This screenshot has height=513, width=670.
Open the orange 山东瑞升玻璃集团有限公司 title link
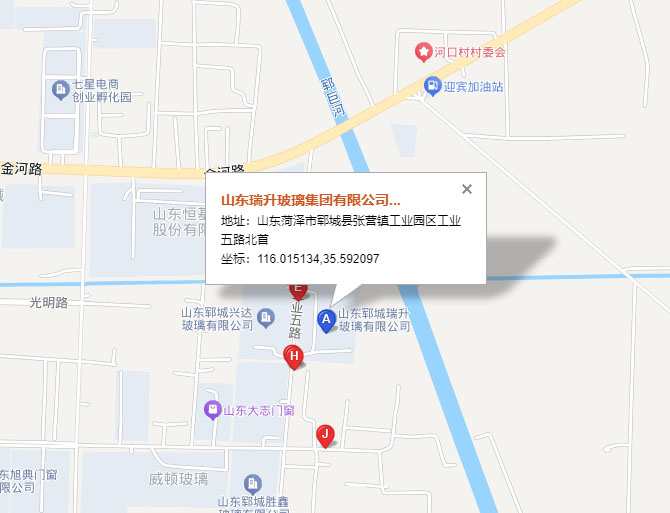(x=310, y=200)
